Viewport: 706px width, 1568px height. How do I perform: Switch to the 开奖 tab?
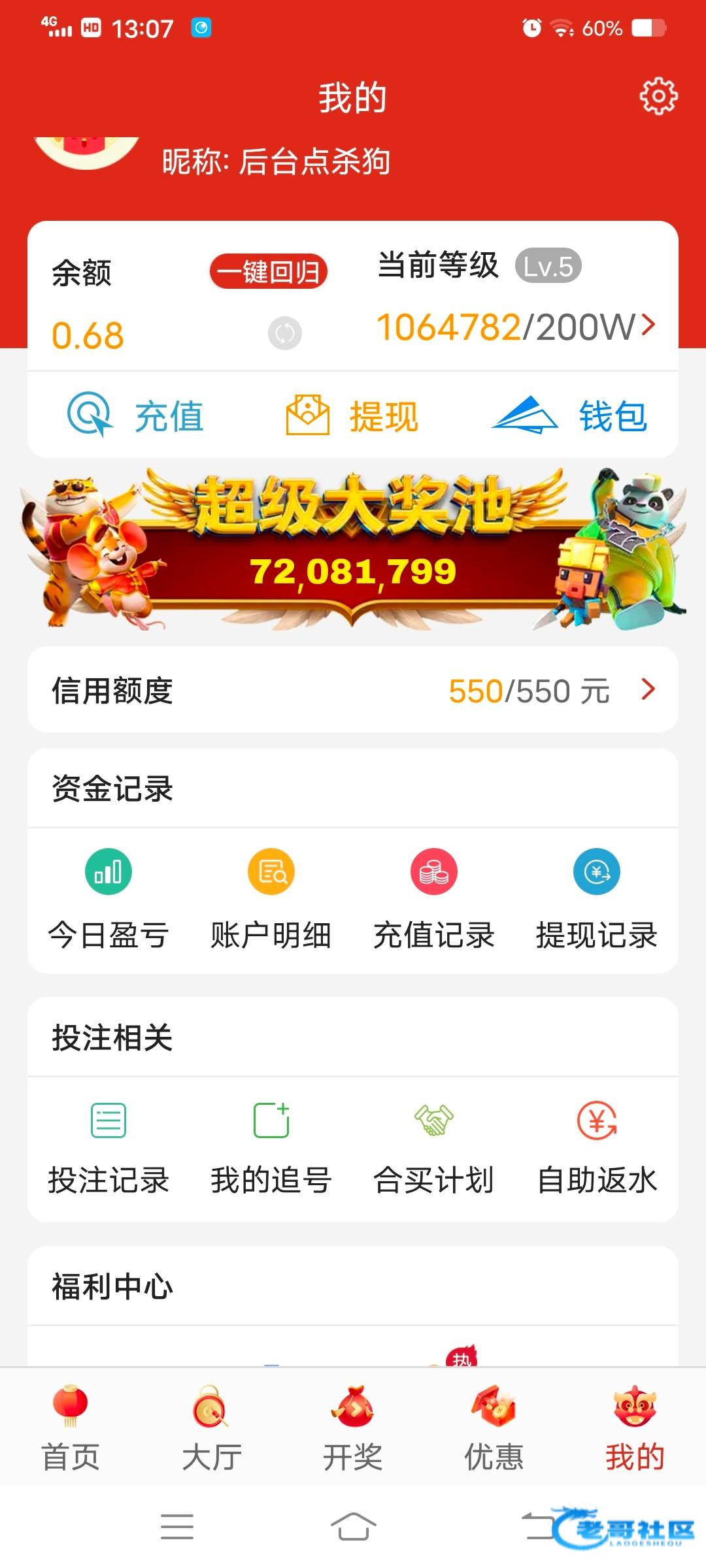coord(353,1428)
